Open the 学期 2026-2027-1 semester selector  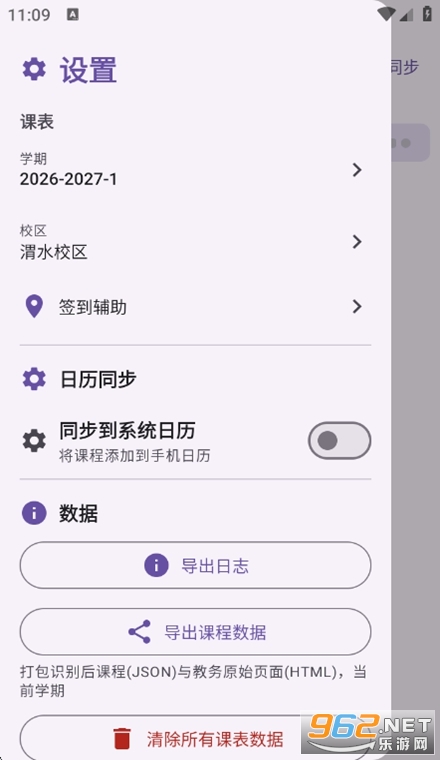click(195, 170)
